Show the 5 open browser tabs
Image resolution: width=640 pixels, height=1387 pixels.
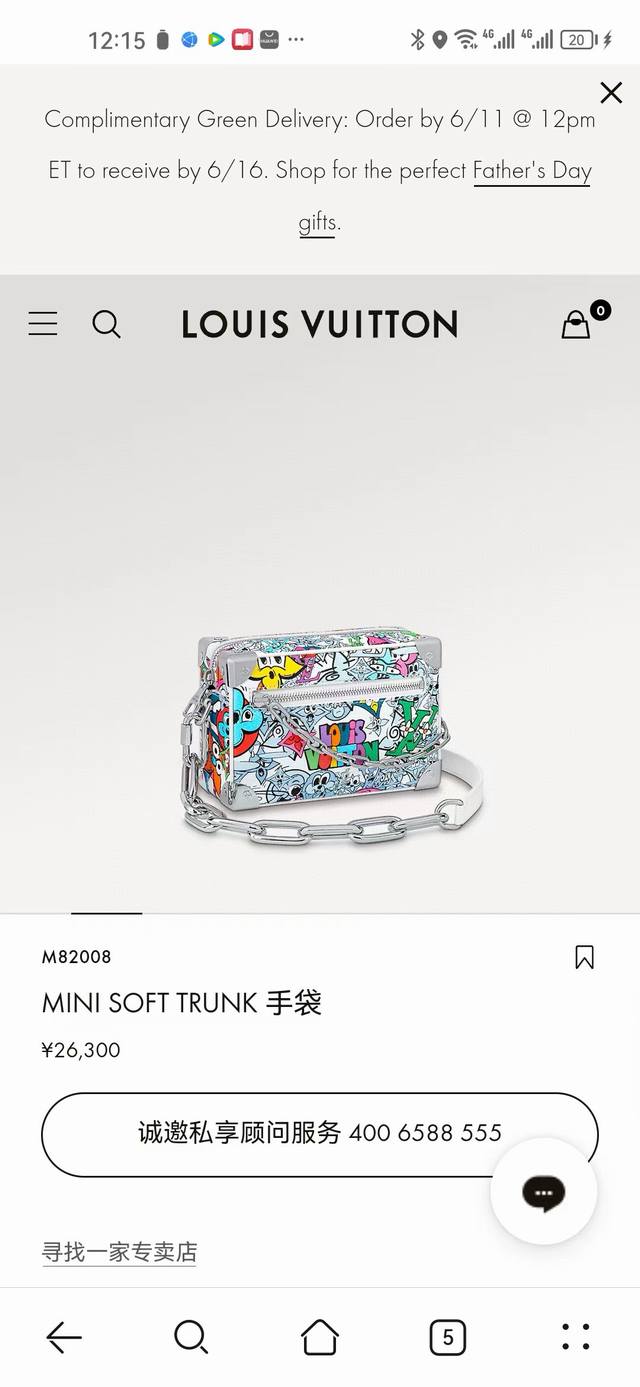pyautogui.click(x=447, y=1337)
